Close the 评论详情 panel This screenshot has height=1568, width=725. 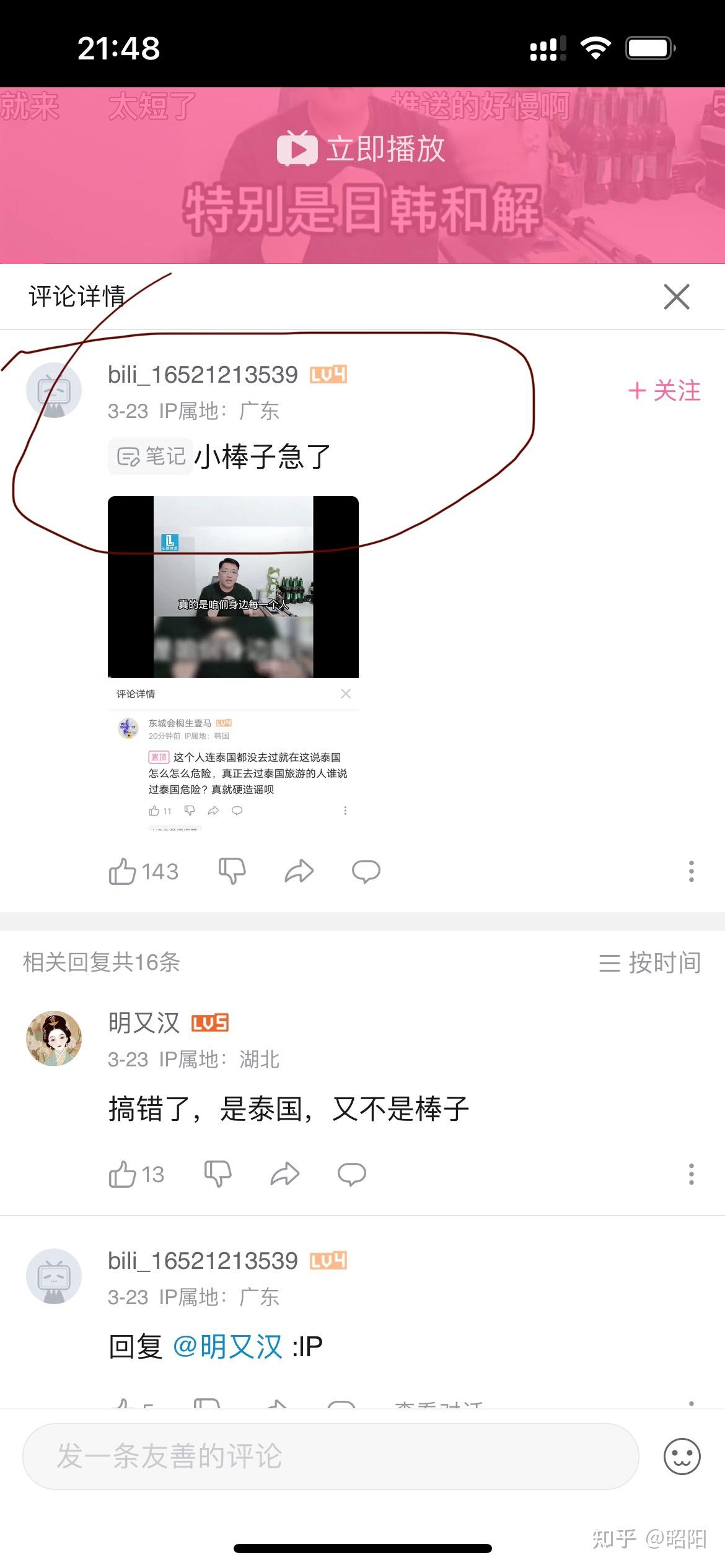(676, 297)
